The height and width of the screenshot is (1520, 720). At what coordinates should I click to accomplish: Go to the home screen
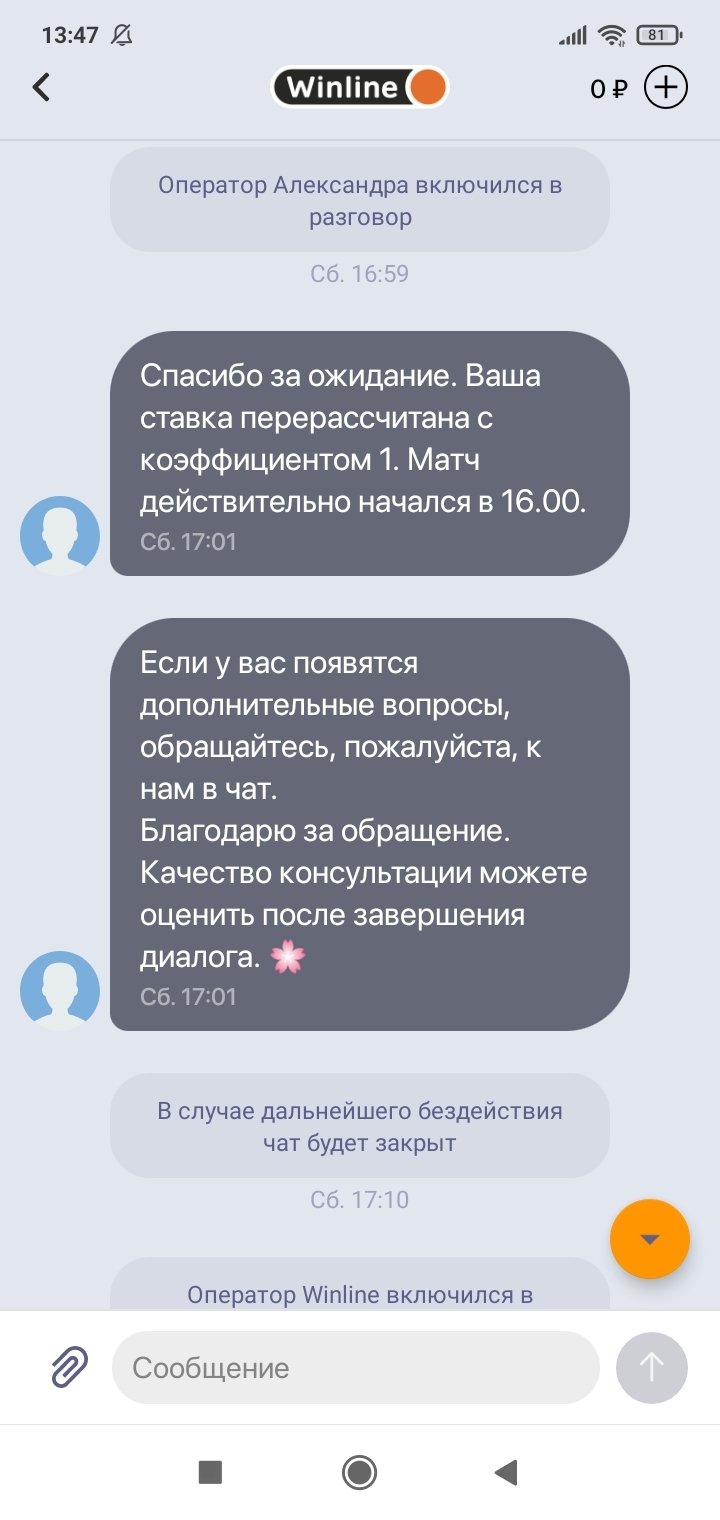(x=359, y=1472)
